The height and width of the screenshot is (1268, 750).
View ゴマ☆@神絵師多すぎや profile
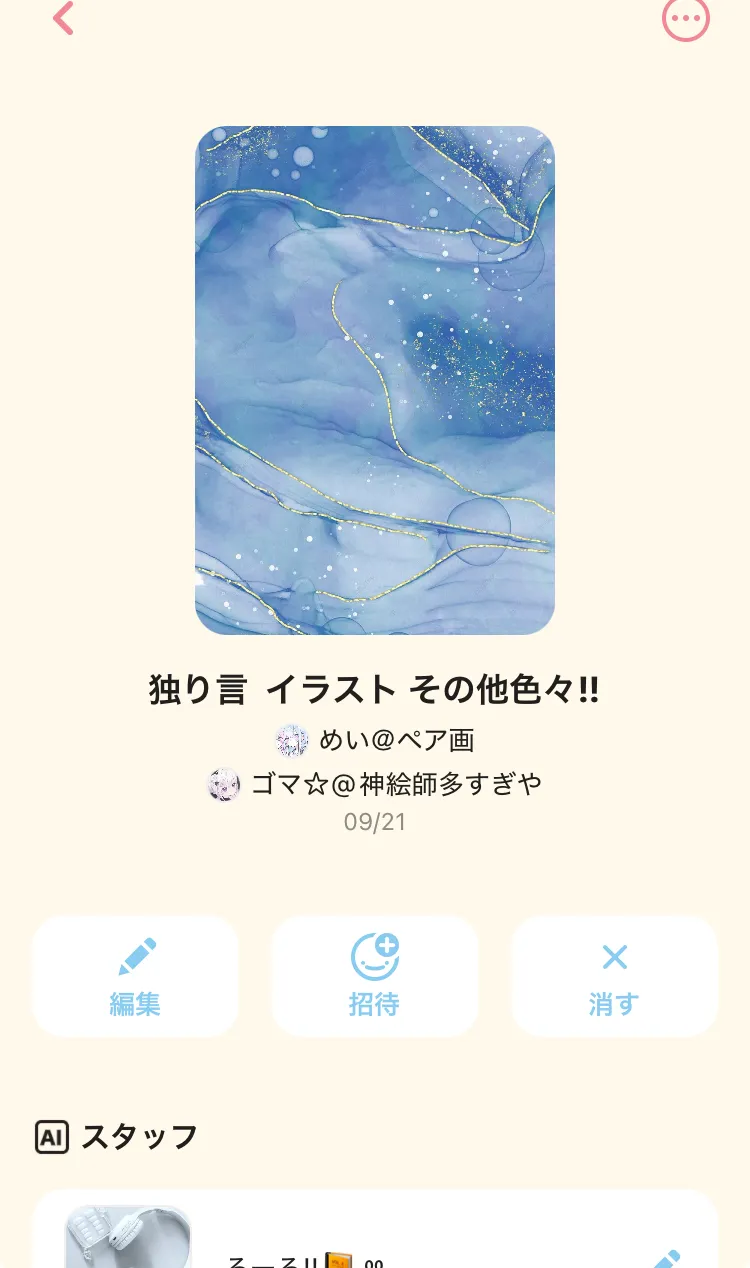(375, 784)
